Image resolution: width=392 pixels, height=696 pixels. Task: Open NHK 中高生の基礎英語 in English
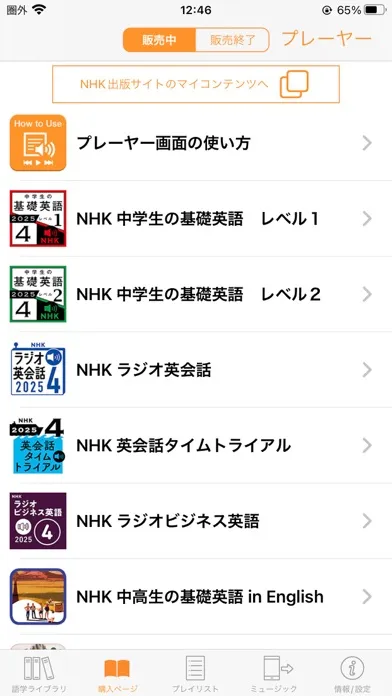click(196, 596)
